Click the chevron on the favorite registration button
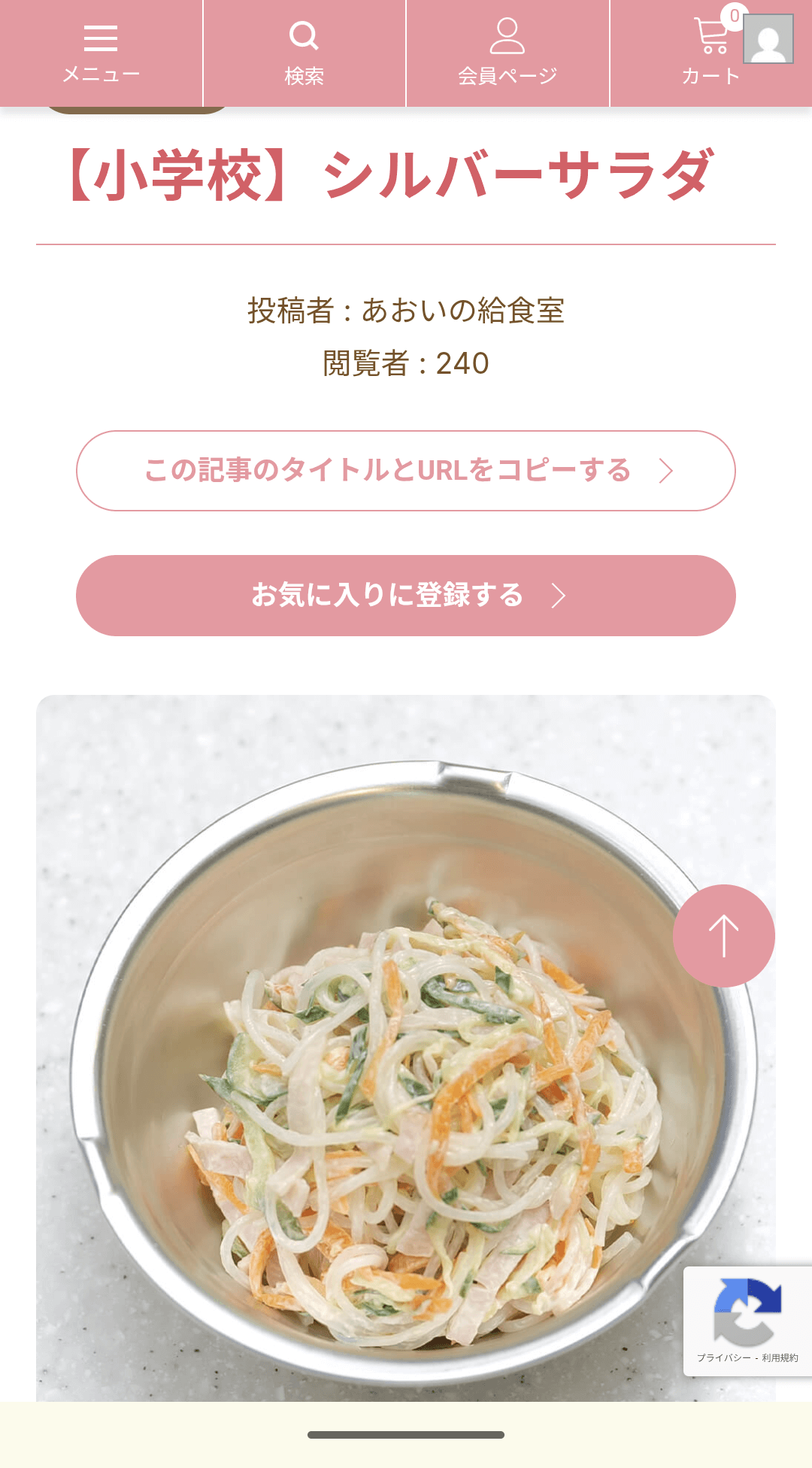The image size is (812, 1468). (559, 596)
